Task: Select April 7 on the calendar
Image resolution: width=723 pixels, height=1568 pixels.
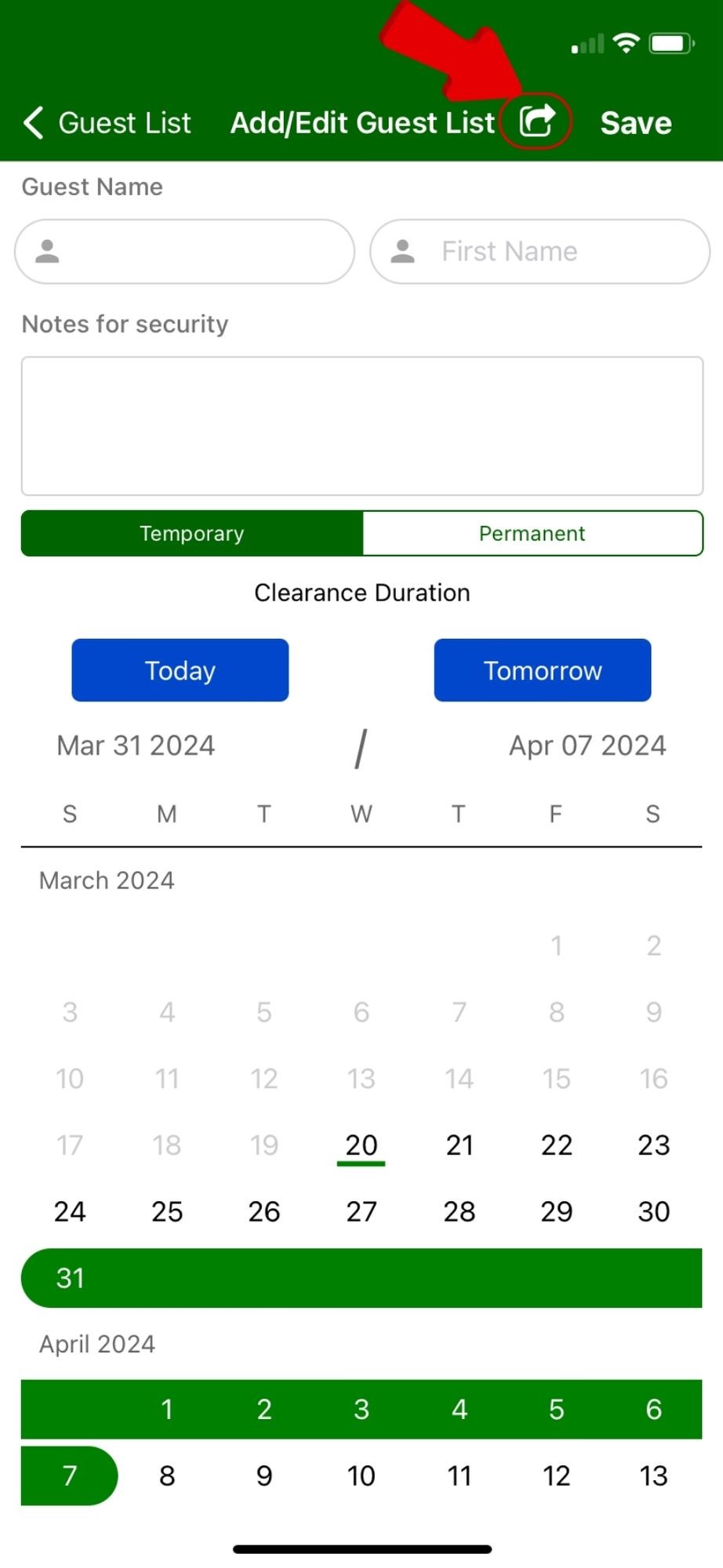Action: 70,1476
